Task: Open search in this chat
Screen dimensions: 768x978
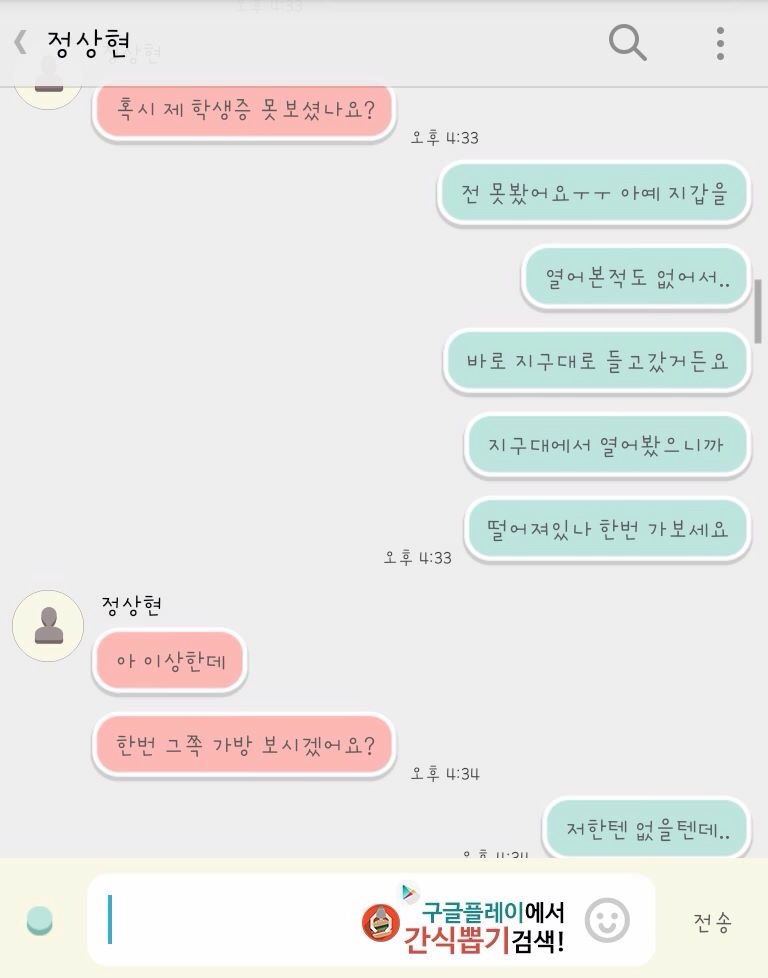Action: pos(627,43)
